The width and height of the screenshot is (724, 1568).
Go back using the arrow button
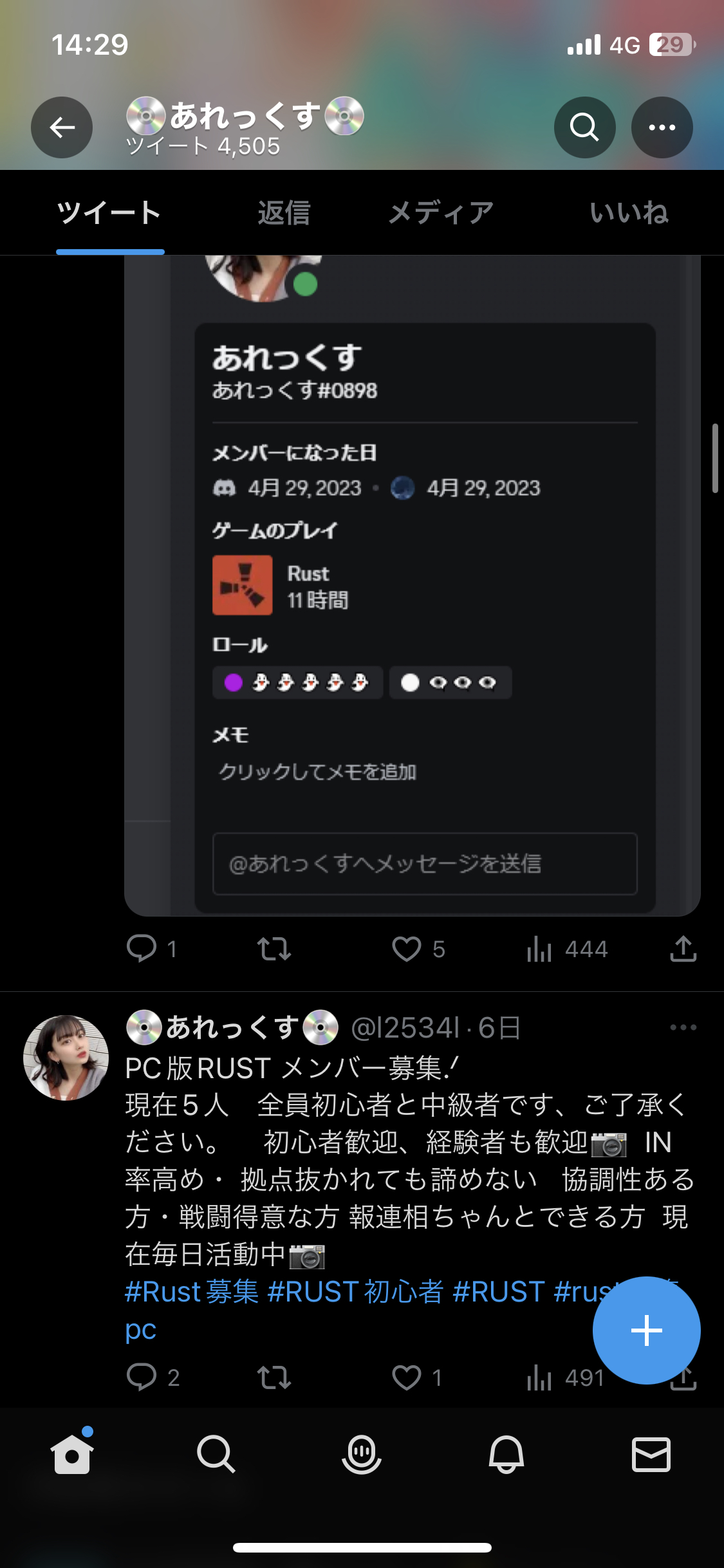pos(62,127)
